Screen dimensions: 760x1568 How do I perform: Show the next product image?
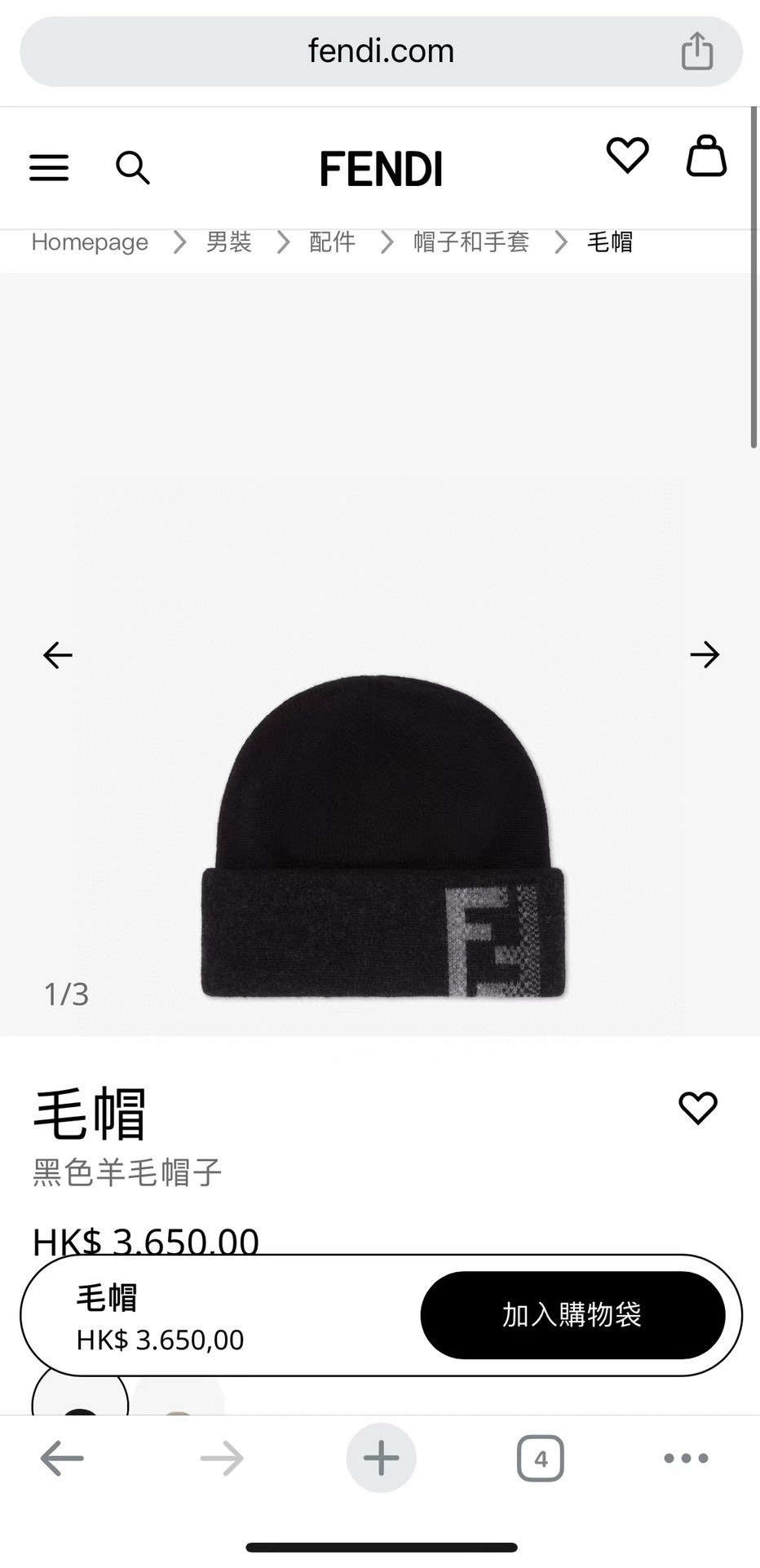[705, 654]
